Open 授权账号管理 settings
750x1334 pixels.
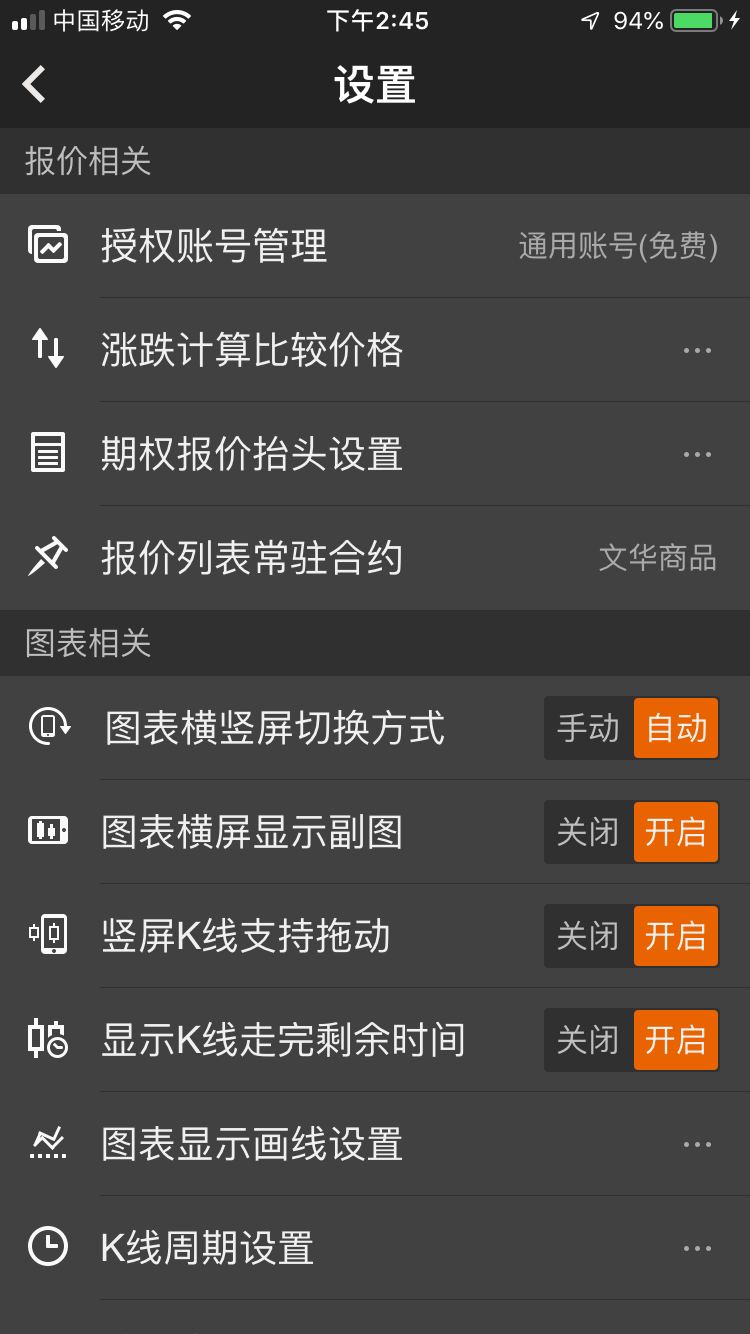pos(374,246)
